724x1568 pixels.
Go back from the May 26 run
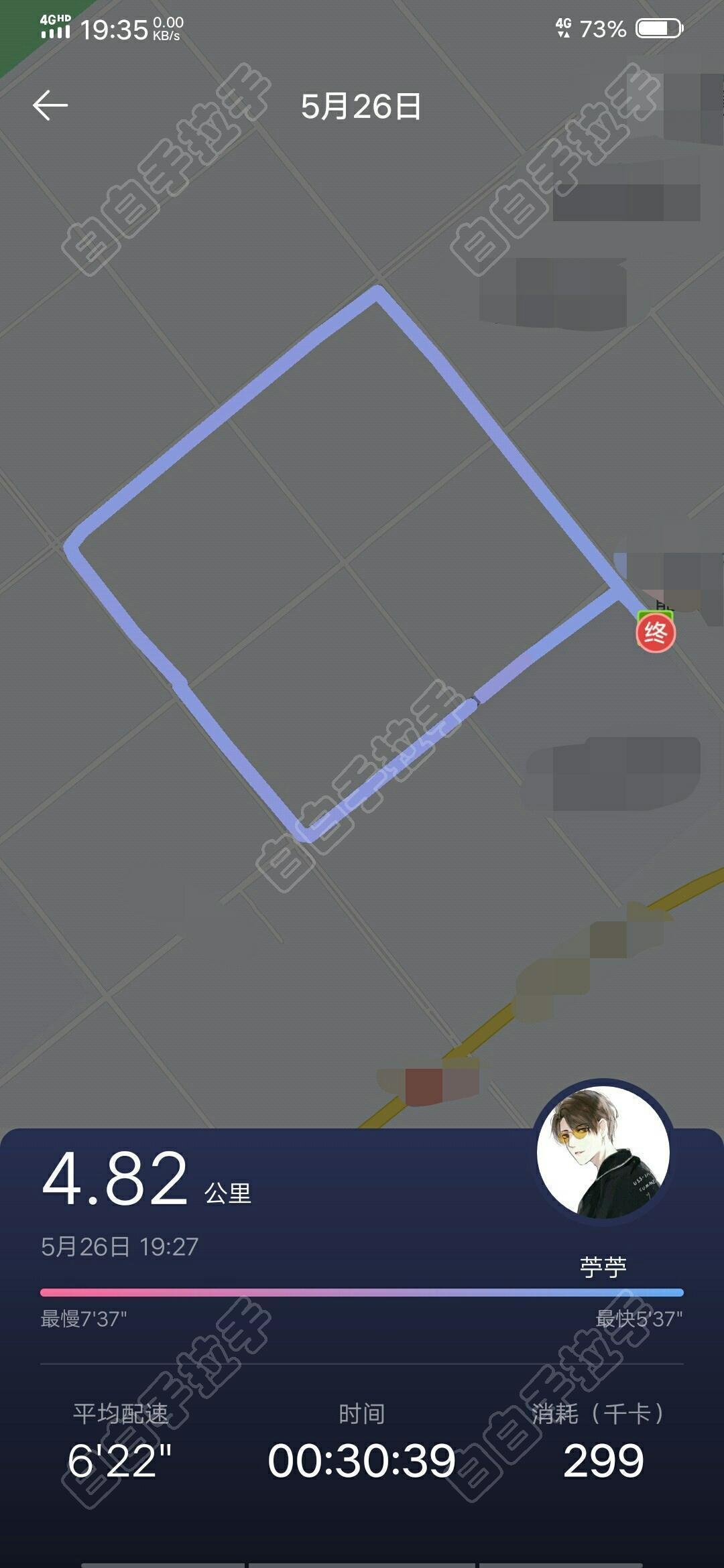(x=50, y=106)
